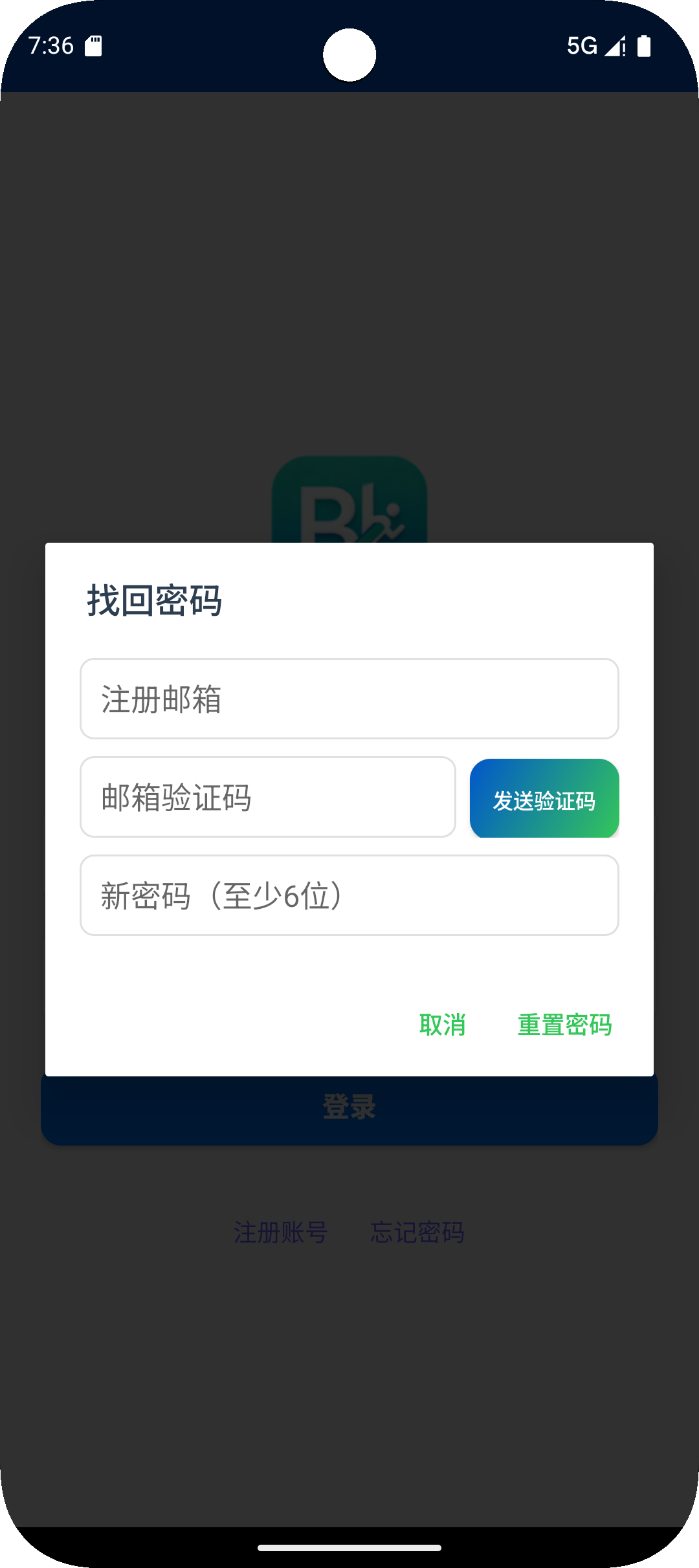Click the green Bb app logo icon
Screen dimensions: 699x1568
(349, 511)
